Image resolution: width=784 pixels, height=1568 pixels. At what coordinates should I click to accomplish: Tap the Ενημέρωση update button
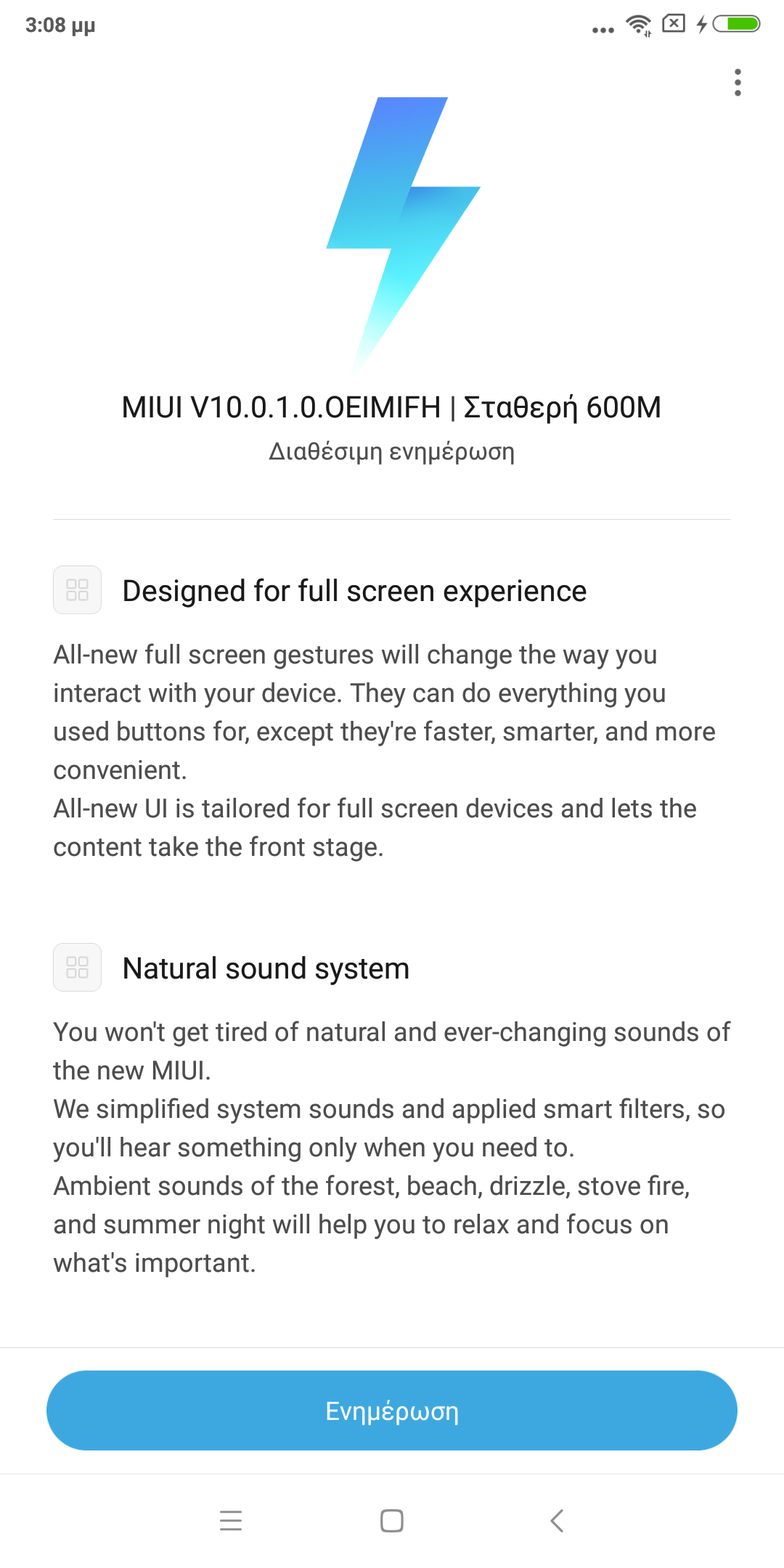pos(392,1410)
